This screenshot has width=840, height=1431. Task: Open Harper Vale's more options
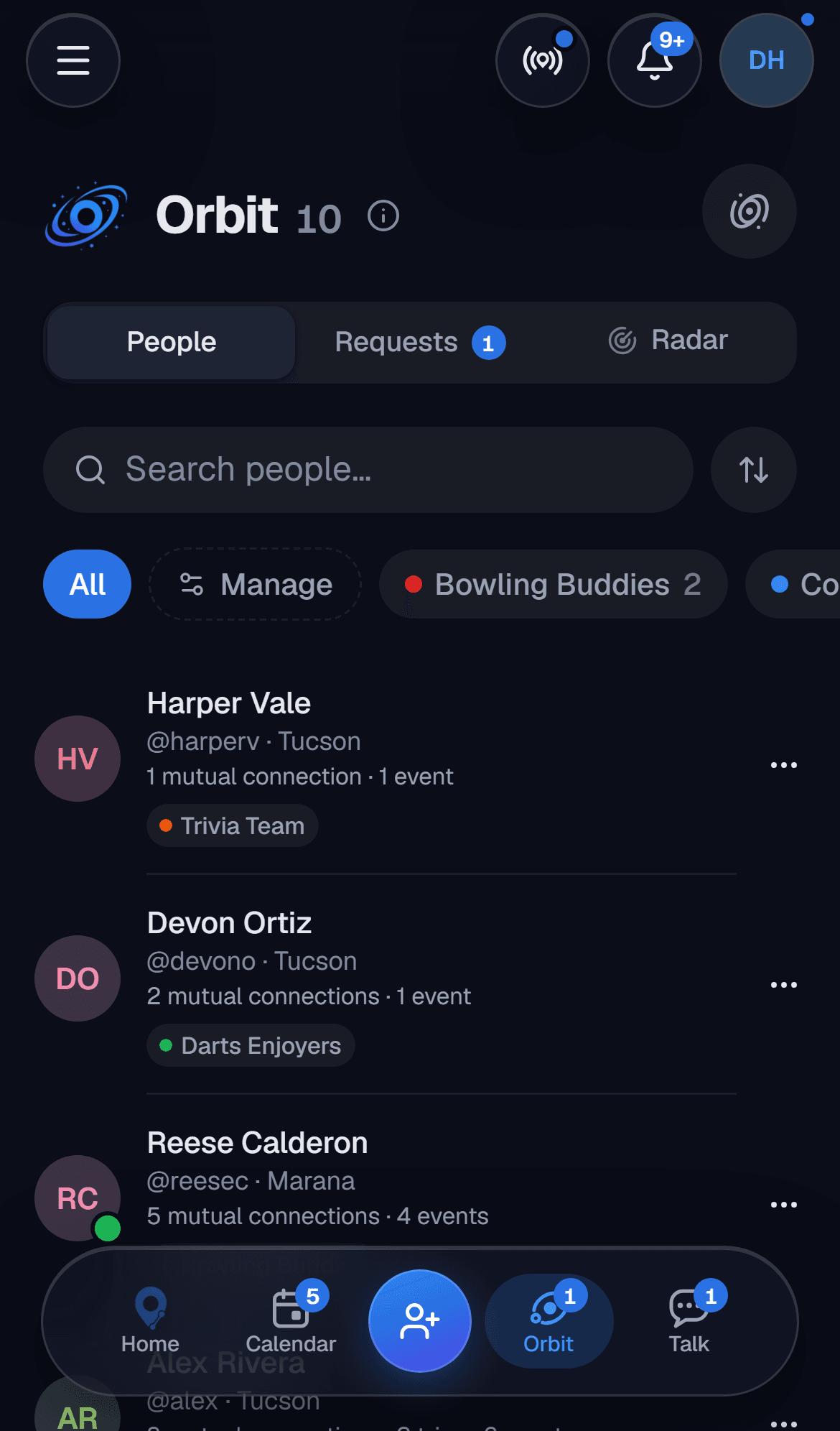pos(784,765)
